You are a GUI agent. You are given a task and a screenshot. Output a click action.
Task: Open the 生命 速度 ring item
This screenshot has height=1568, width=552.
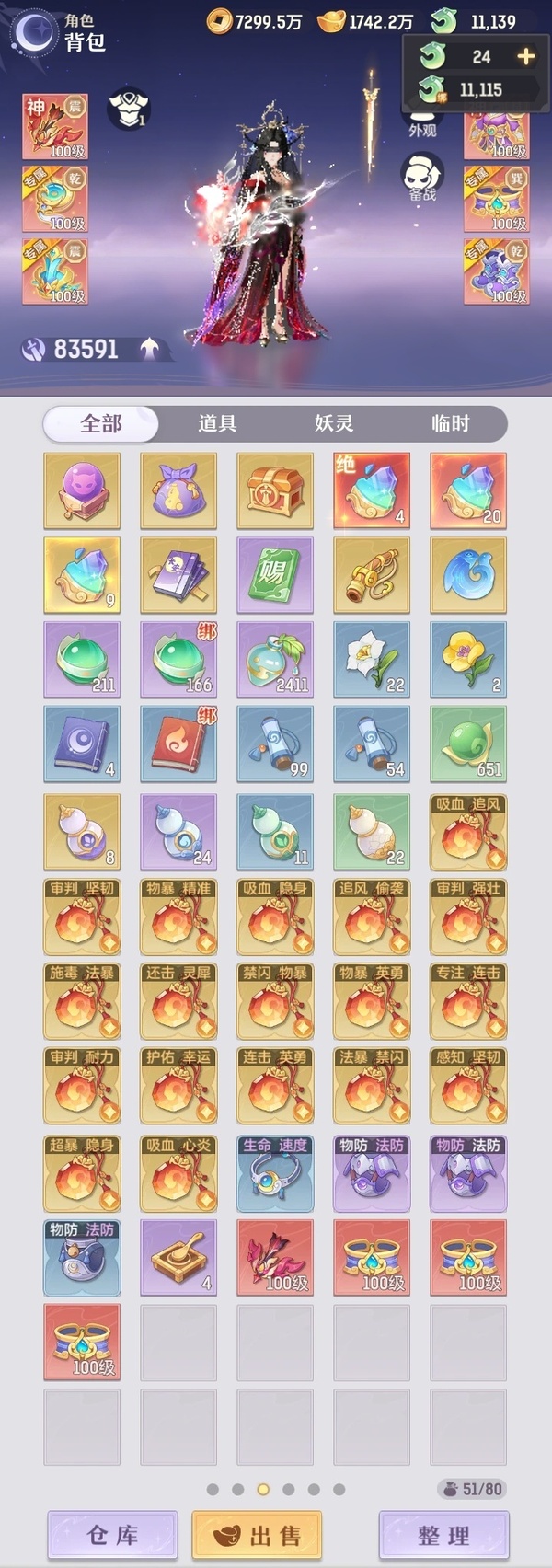(x=275, y=1173)
